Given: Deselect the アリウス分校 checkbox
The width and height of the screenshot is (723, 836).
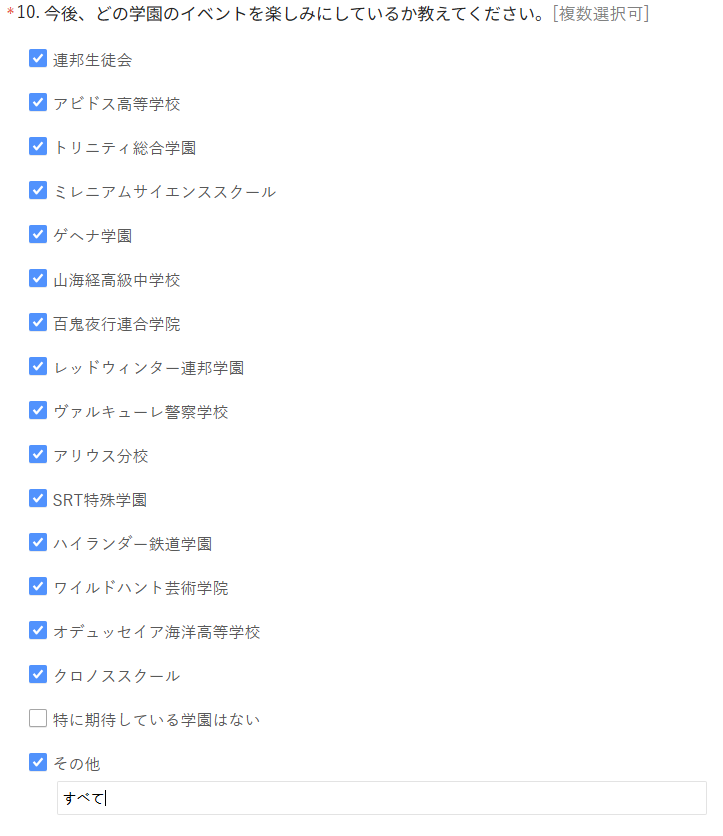Looking at the screenshot, I should click(38, 455).
